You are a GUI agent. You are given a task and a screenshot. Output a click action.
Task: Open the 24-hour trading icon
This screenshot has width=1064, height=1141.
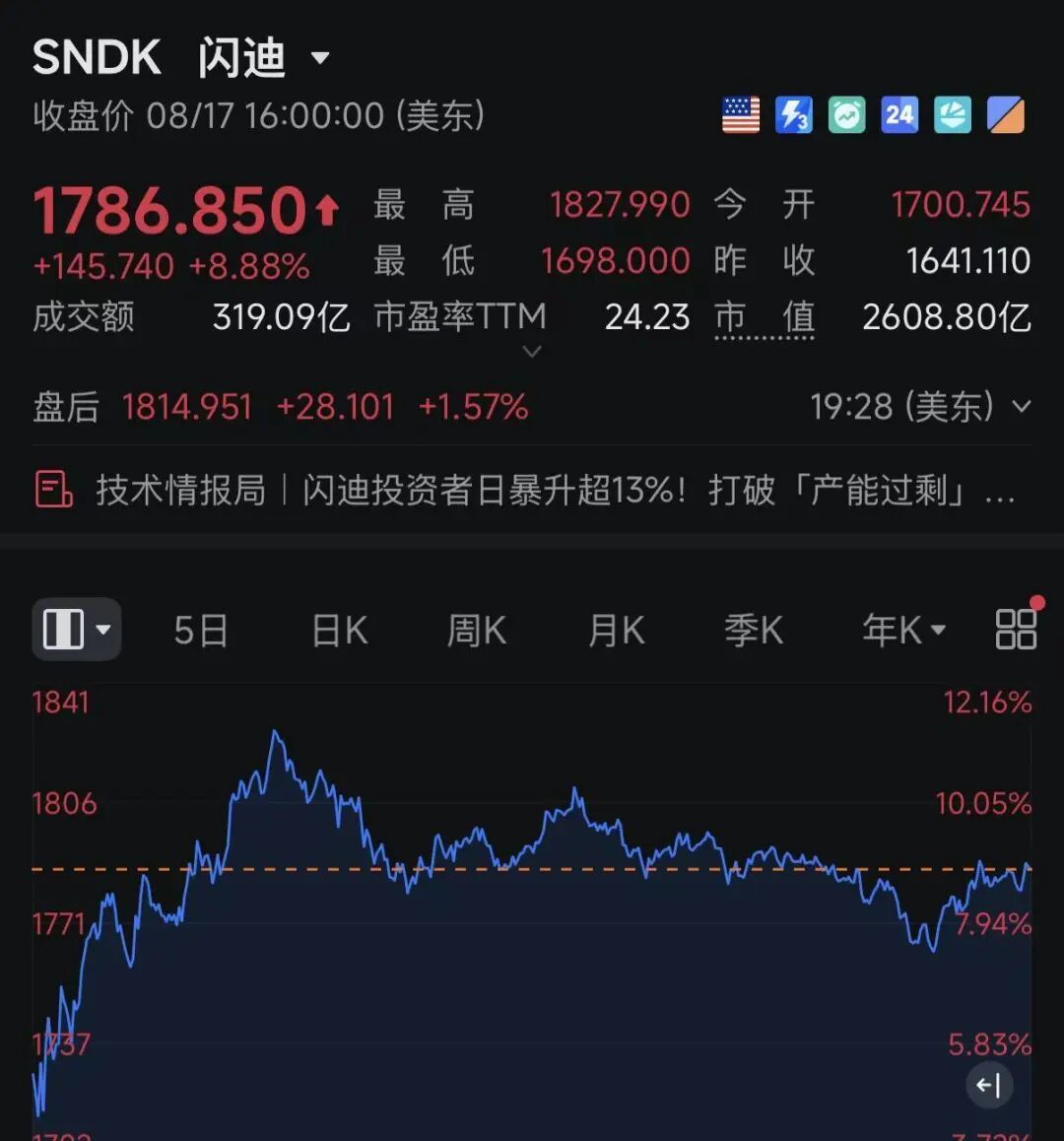[899, 115]
